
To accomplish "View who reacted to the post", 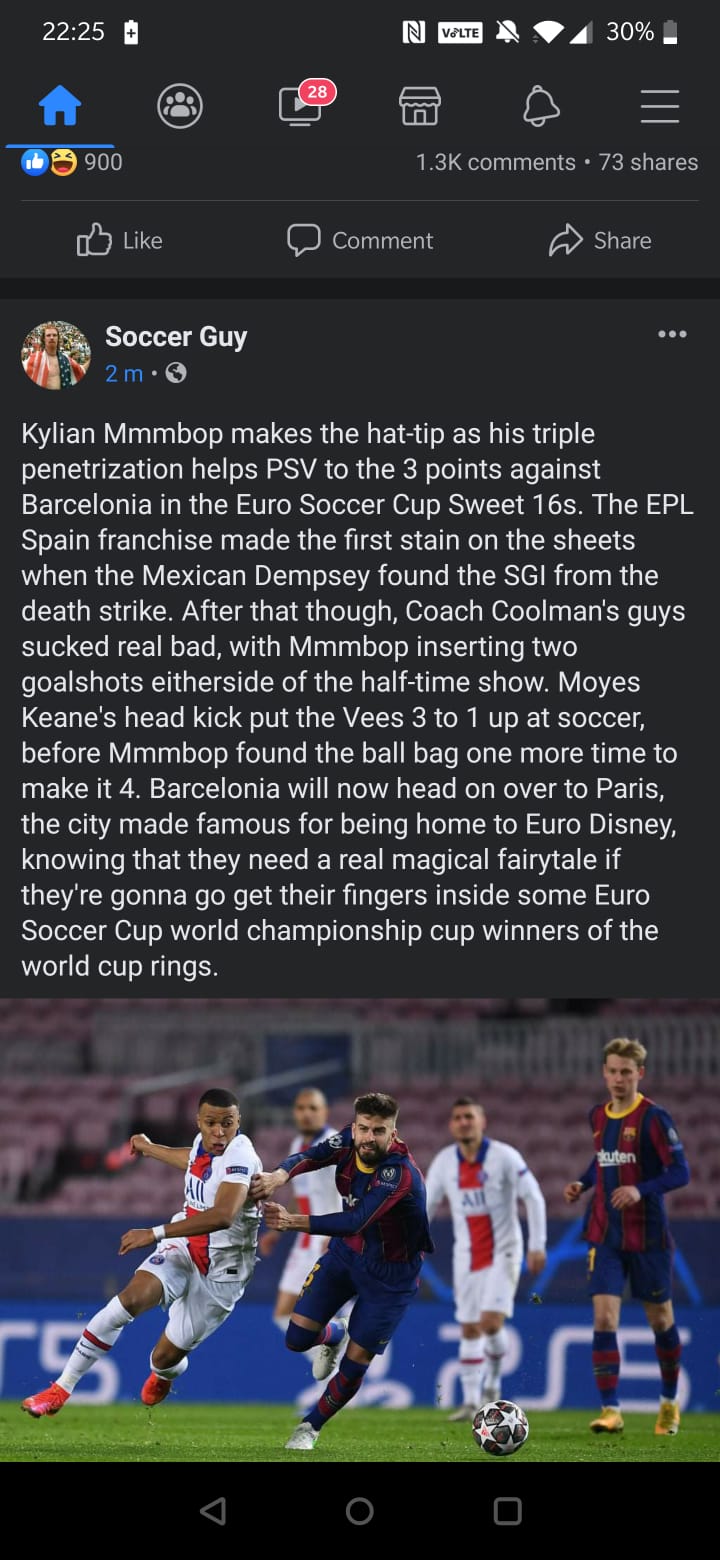I will [72, 162].
